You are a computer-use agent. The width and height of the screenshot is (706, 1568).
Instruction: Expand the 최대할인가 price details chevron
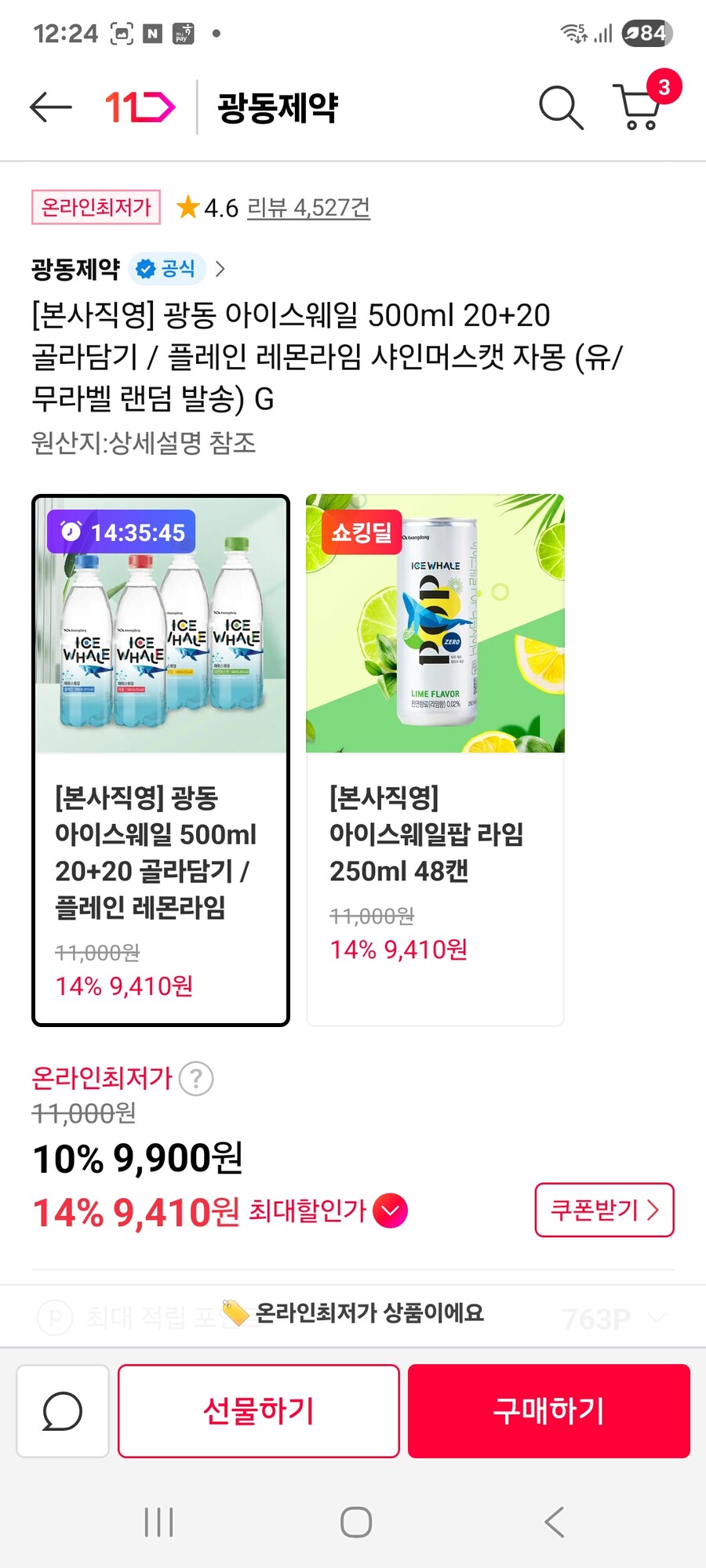point(391,1210)
